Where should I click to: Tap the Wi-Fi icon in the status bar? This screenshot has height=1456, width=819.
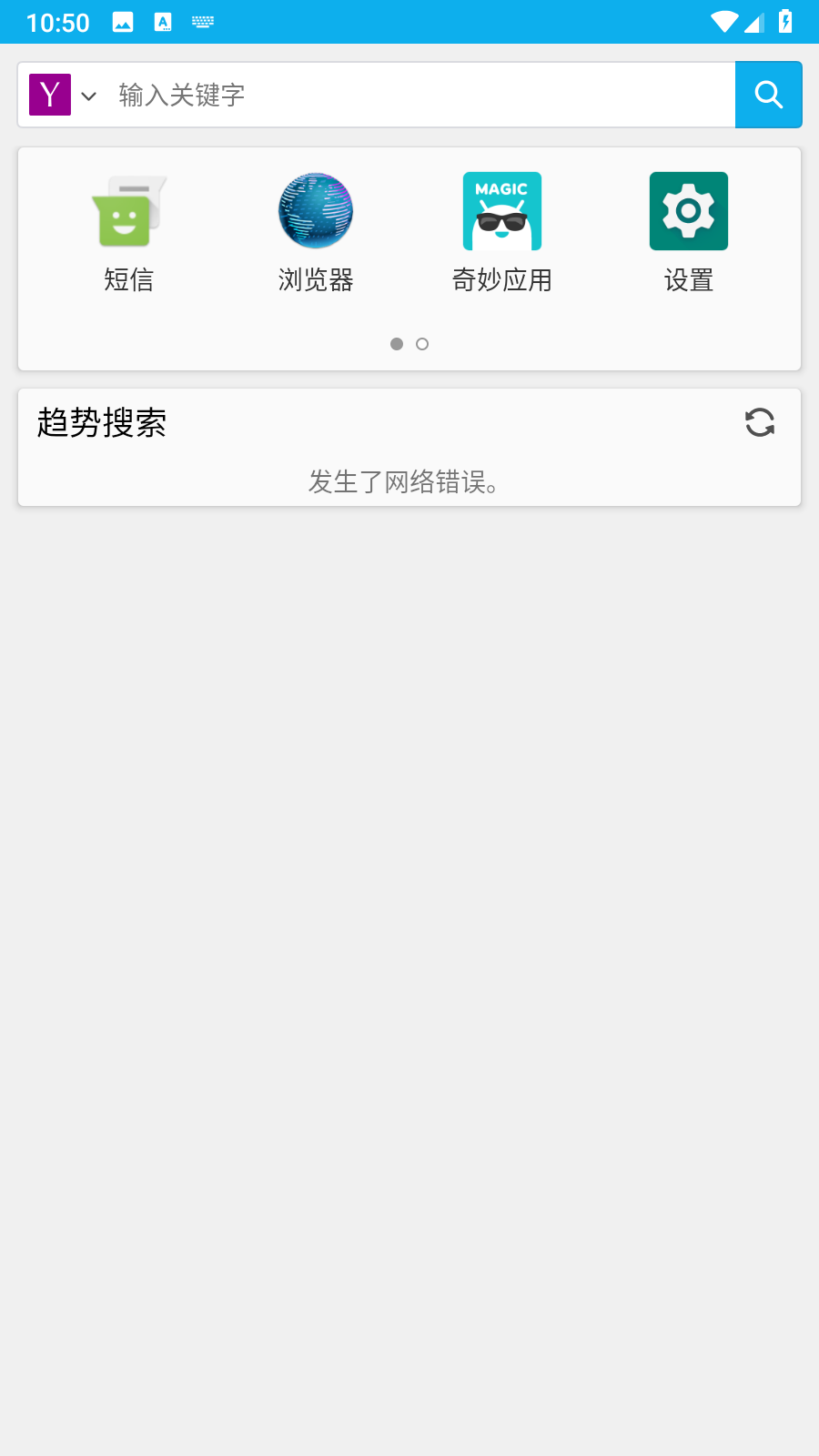click(724, 20)
